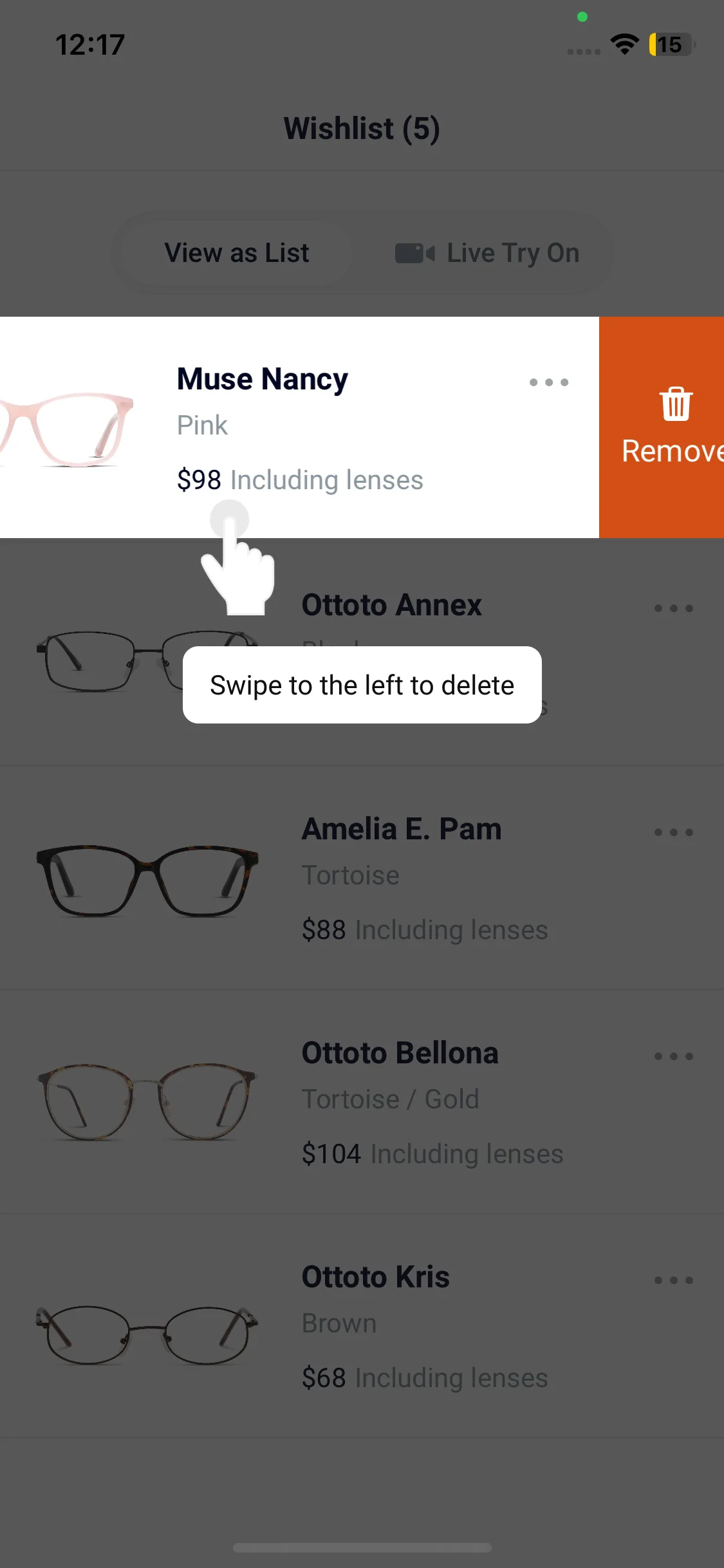Screen dimensions: 724x1568
Task: Start Live Try On
Action: click(x=487, y=253)
